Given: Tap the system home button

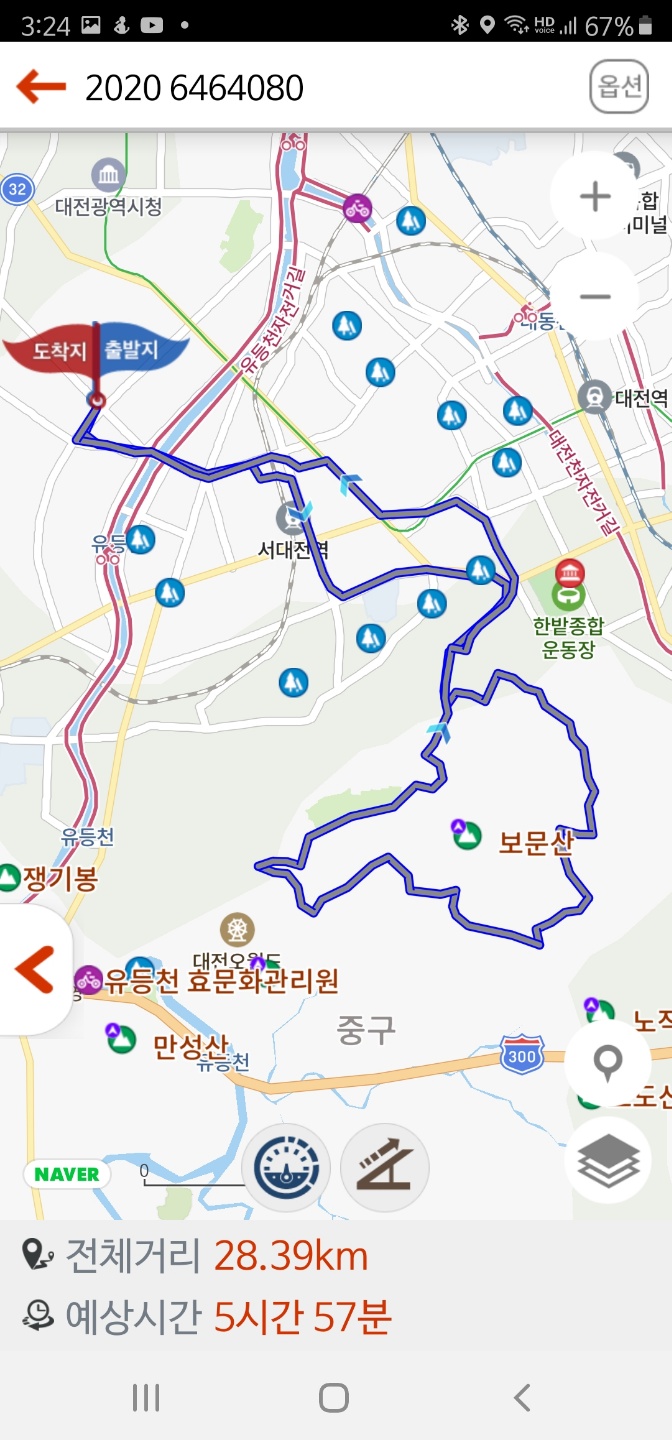Looking at the screenshot, I should coord(334,1397).
